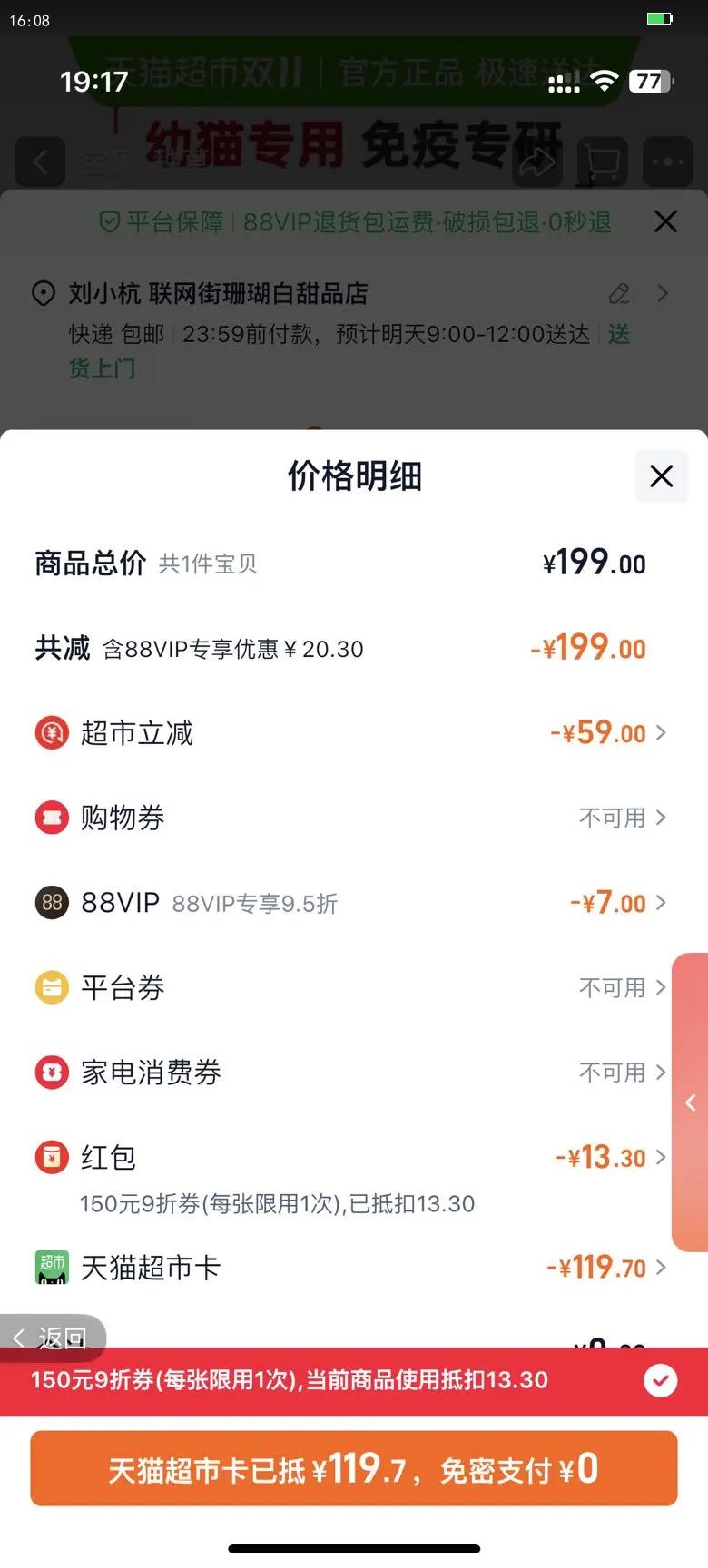Open the 家电消费券 row
This screenshot has width=708, height=1568.
tap(623, 1073)
